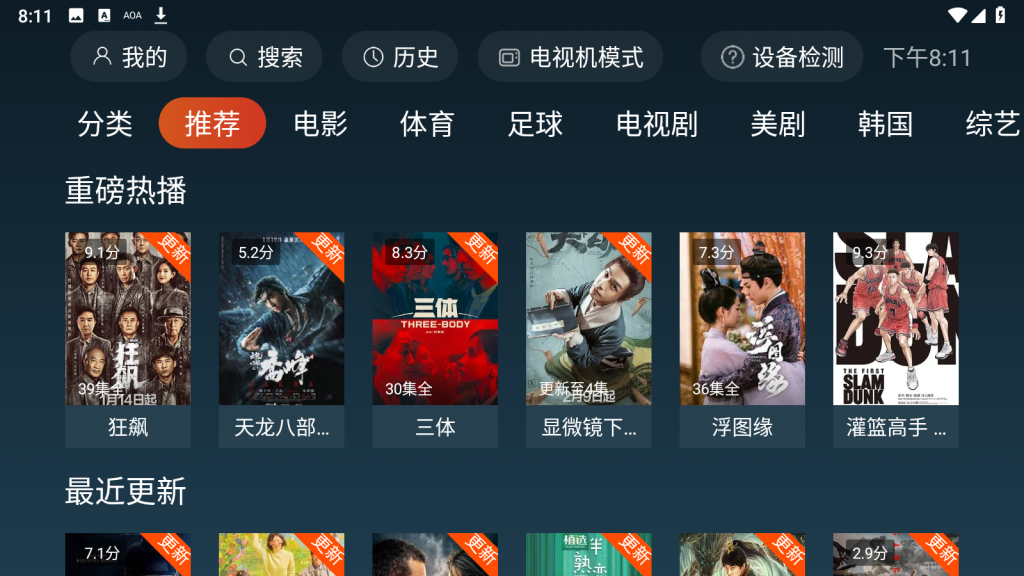Switch to the 分类 tab
1024x576 pixels.
pos(105,124)
